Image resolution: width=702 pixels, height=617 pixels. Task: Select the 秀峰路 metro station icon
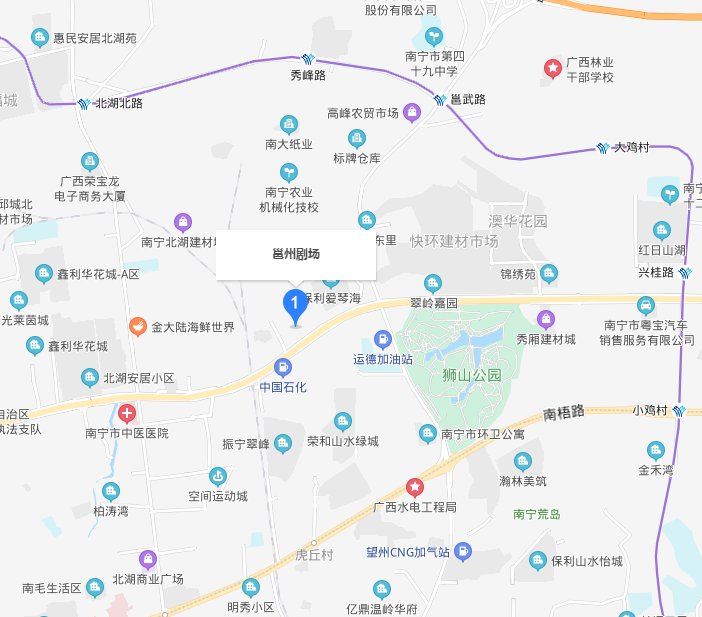(x=308, y=59)
